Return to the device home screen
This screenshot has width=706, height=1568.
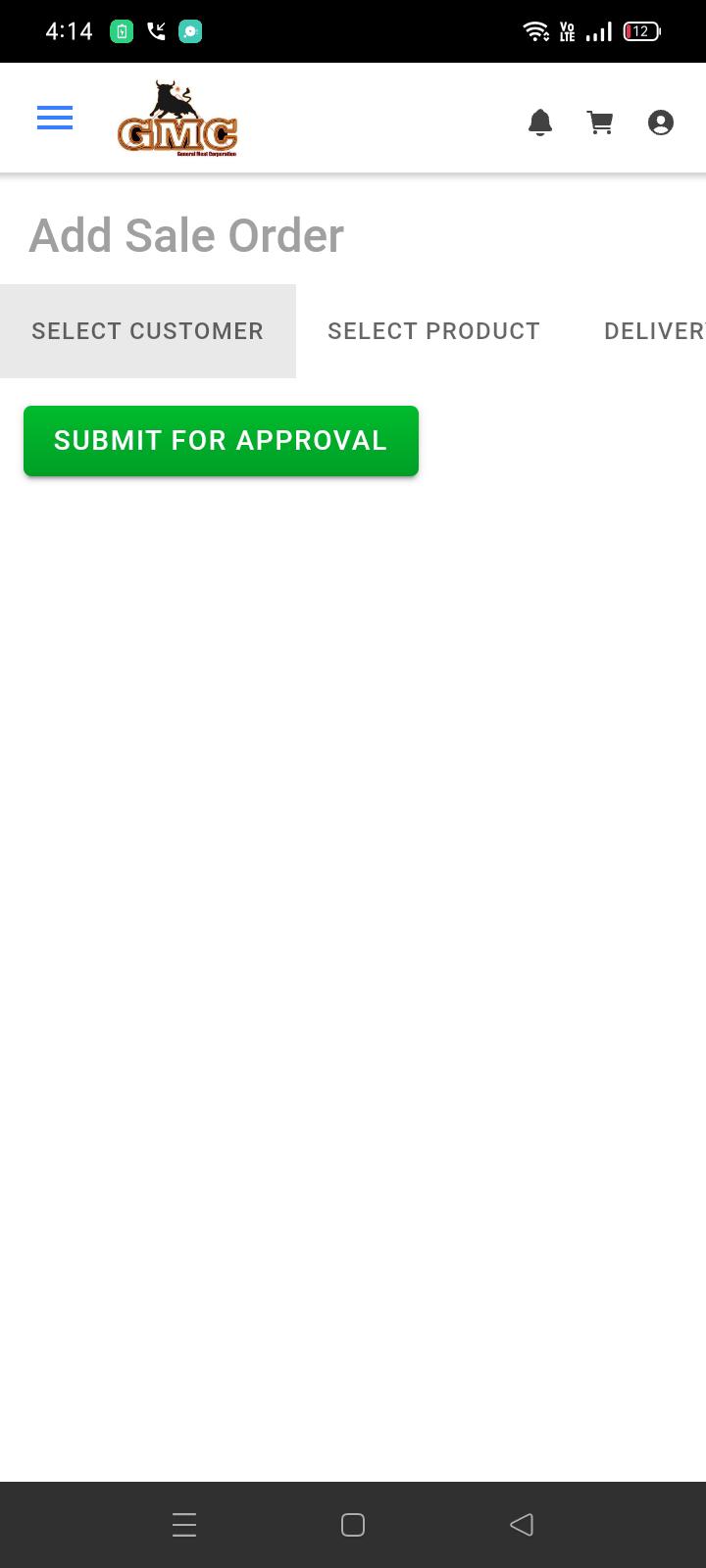(353, 1525)
